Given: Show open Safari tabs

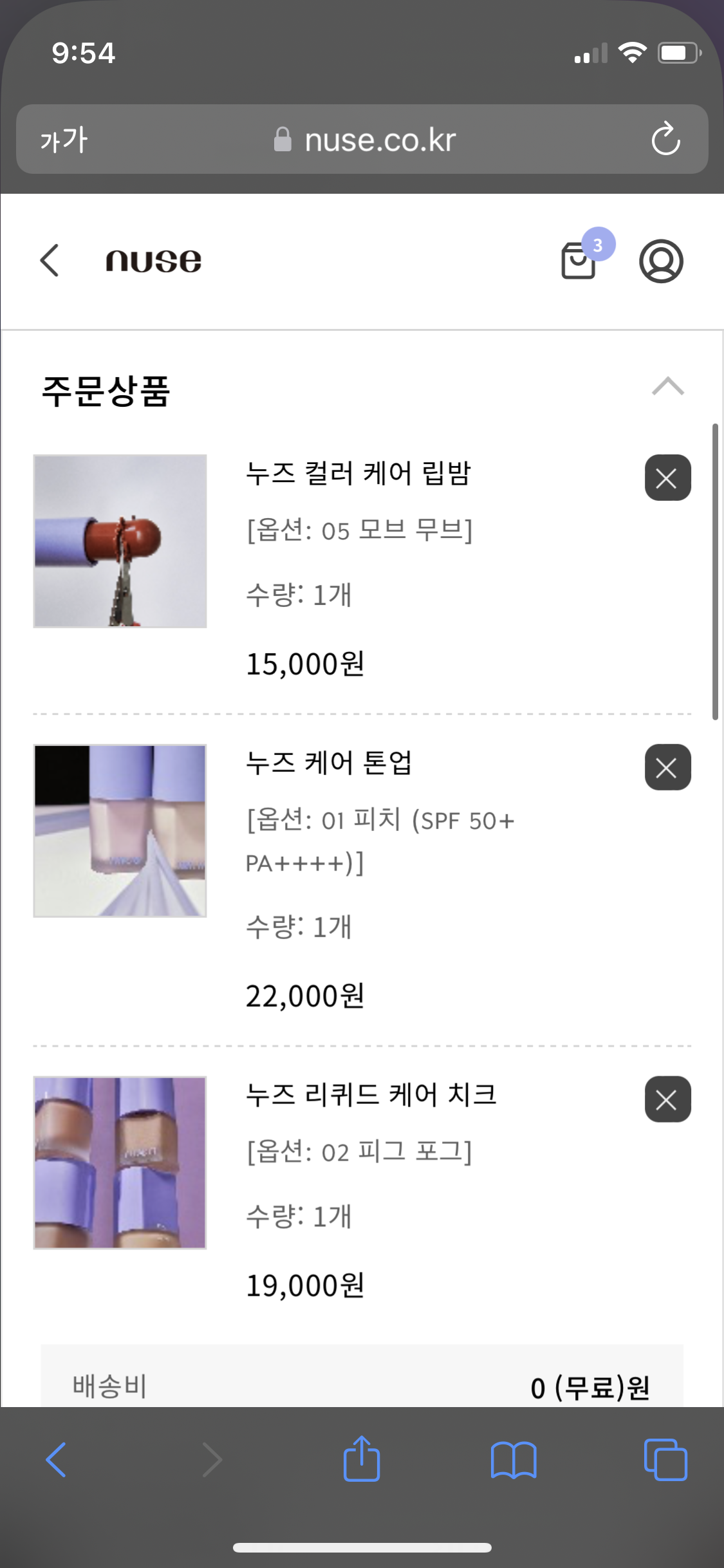Looking at the screenshot, I should 665,1459.
